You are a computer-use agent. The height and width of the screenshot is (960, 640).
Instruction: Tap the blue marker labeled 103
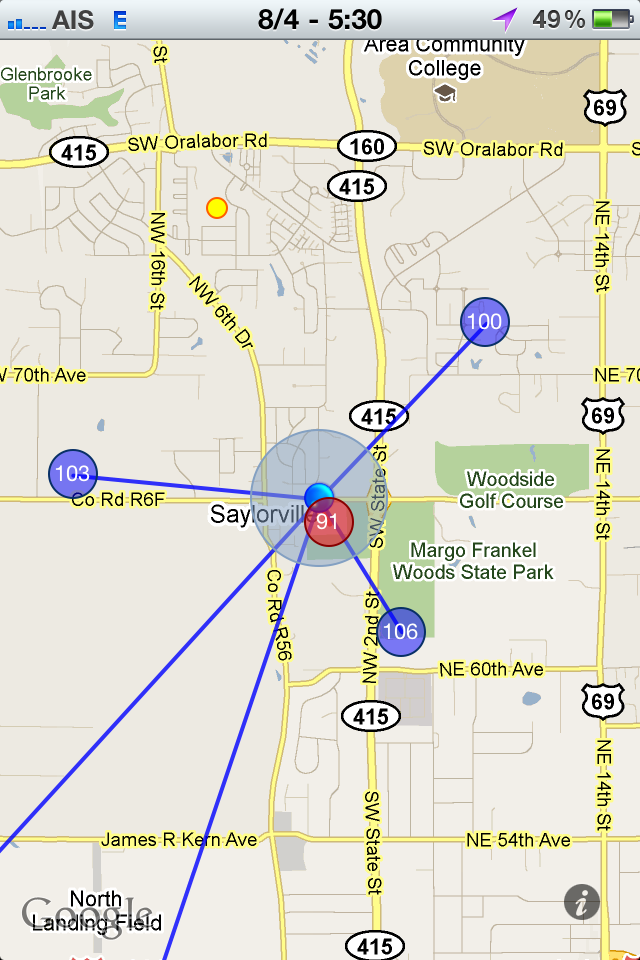tap(73, 474)
